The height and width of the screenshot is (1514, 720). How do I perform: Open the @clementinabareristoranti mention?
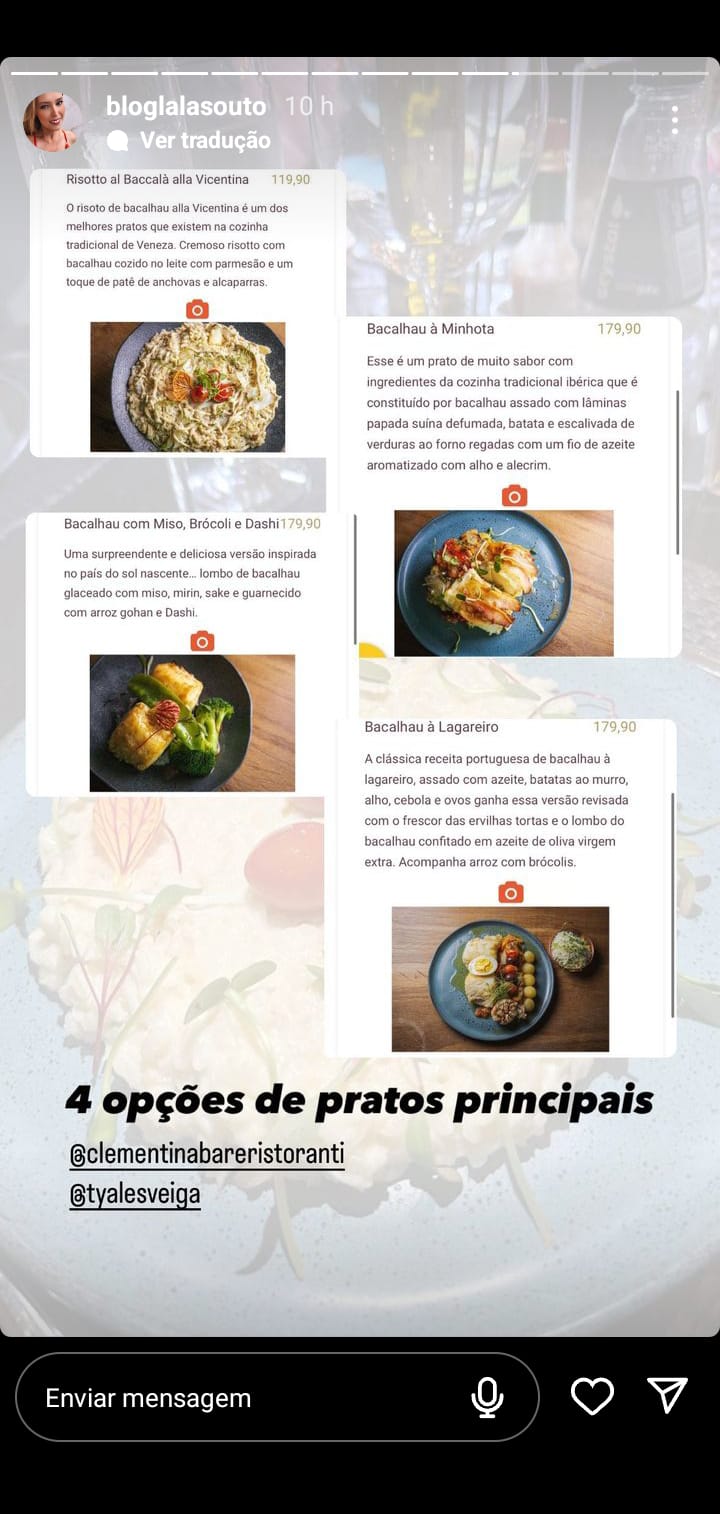pos(207,1155)
